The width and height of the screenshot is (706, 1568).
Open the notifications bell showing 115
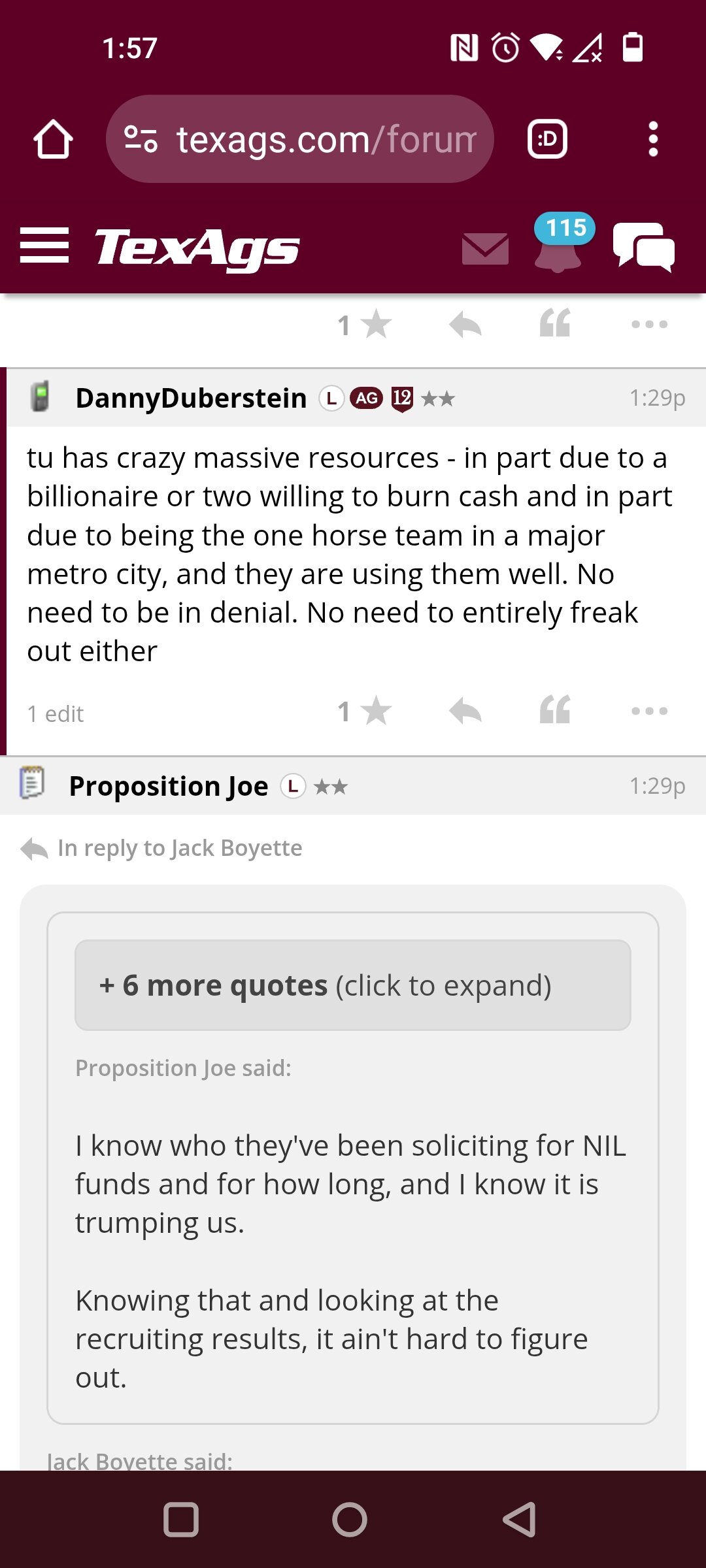point(560,243)
